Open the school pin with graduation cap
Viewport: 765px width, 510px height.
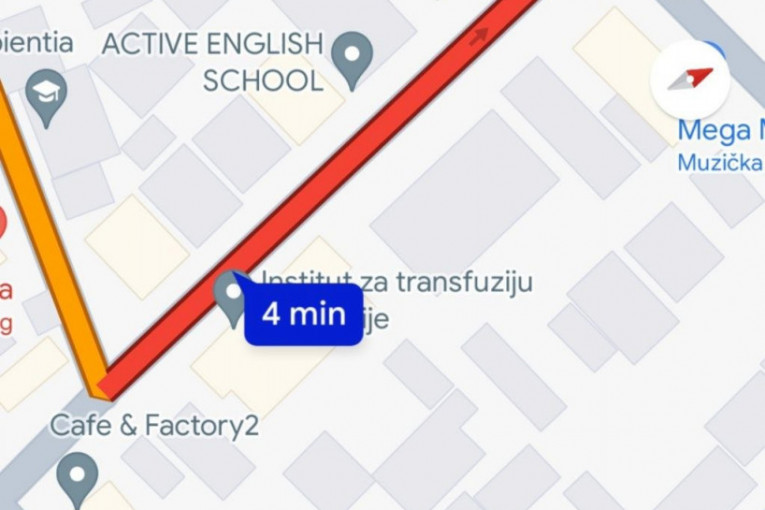click(45, 94)
